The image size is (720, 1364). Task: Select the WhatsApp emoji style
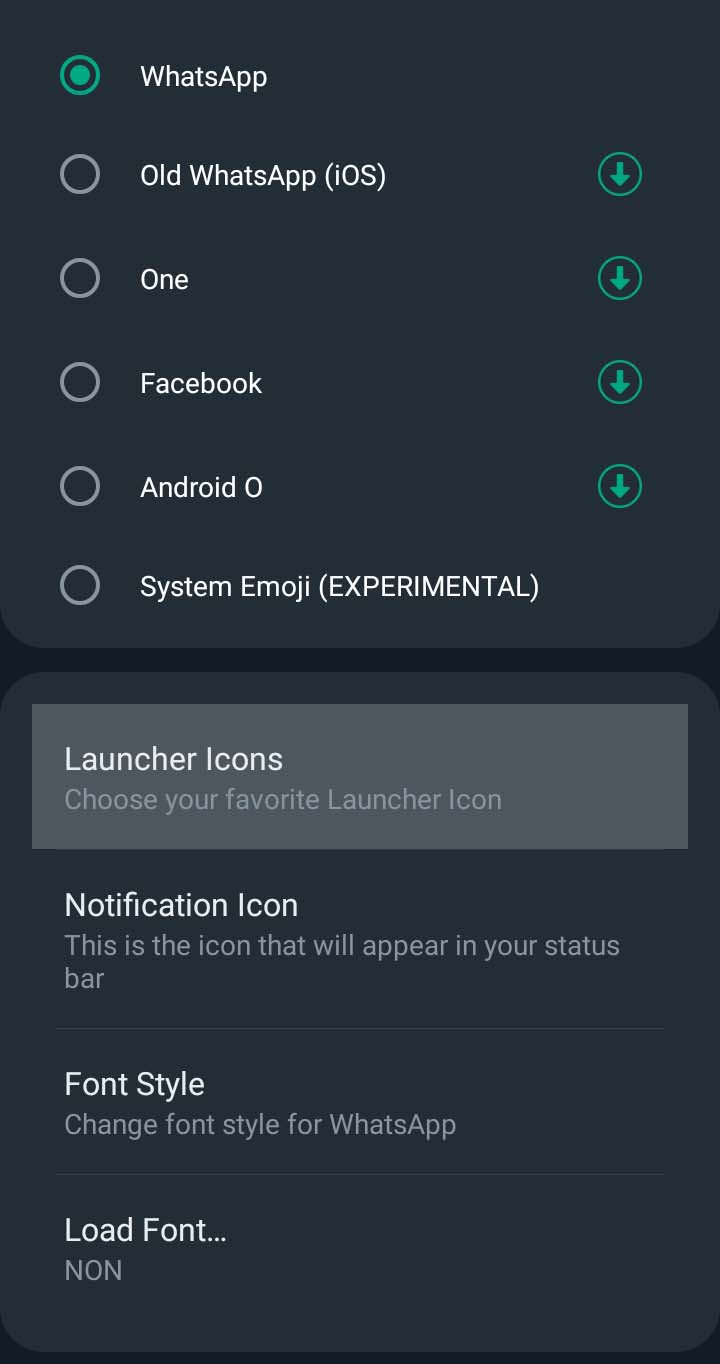80,76
